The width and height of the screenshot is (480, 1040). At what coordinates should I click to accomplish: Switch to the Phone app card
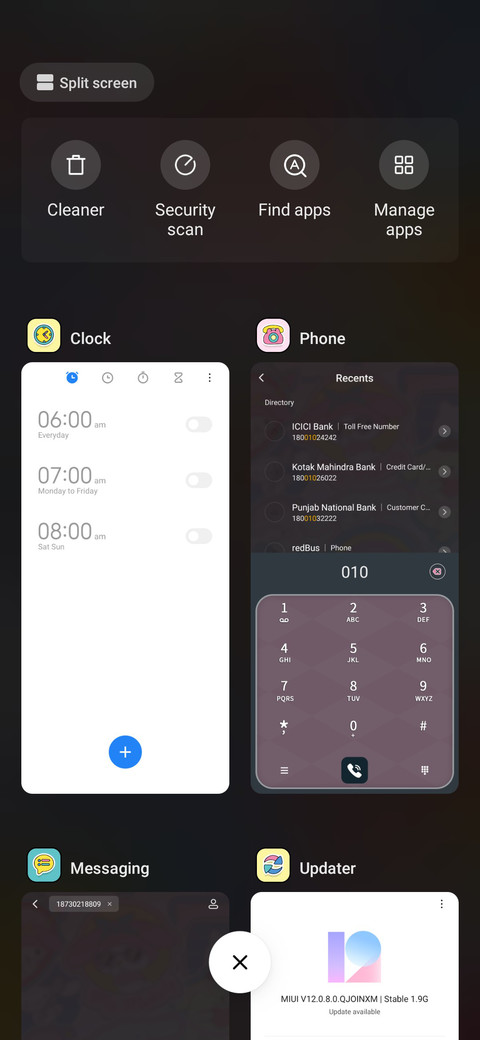click(x=355, y=577)
